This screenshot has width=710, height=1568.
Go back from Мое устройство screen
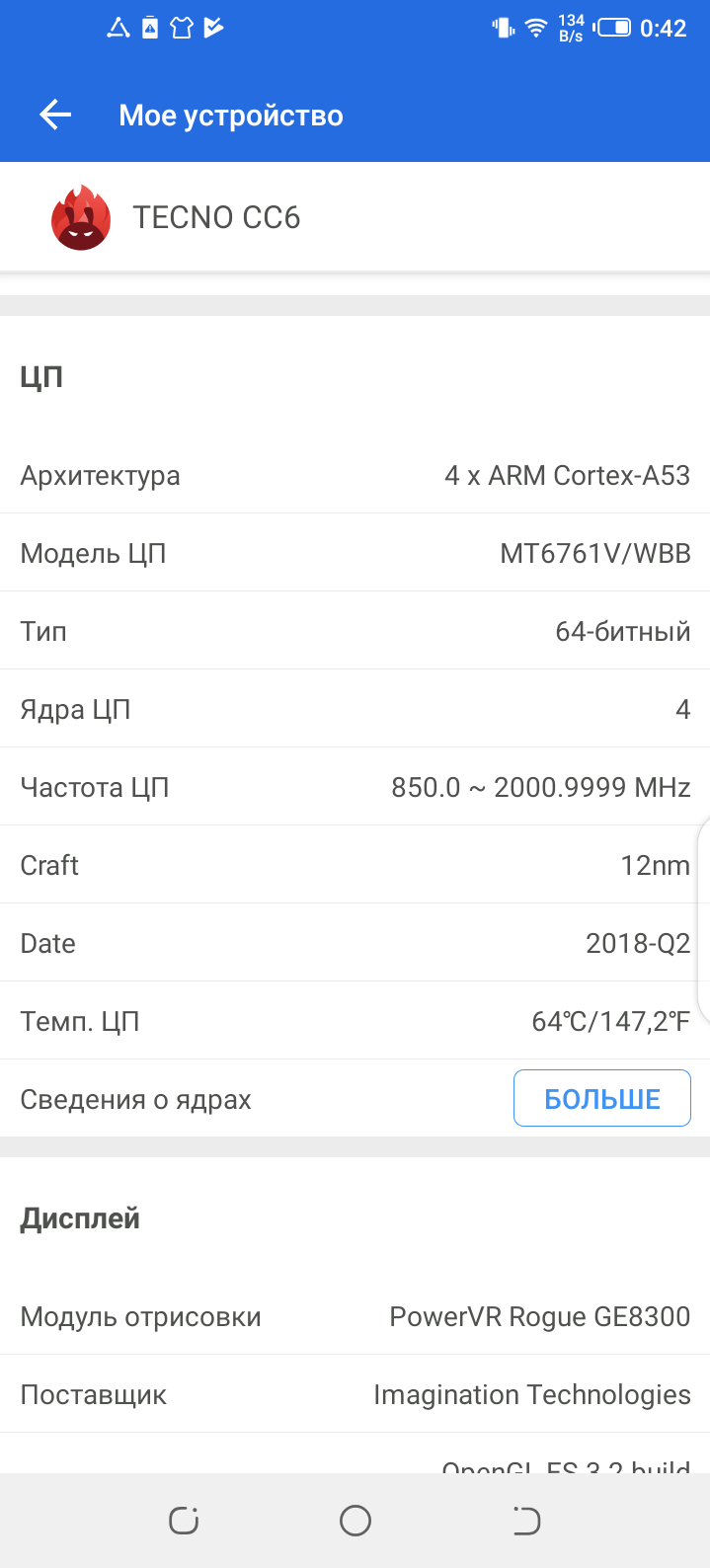(55, 116)
